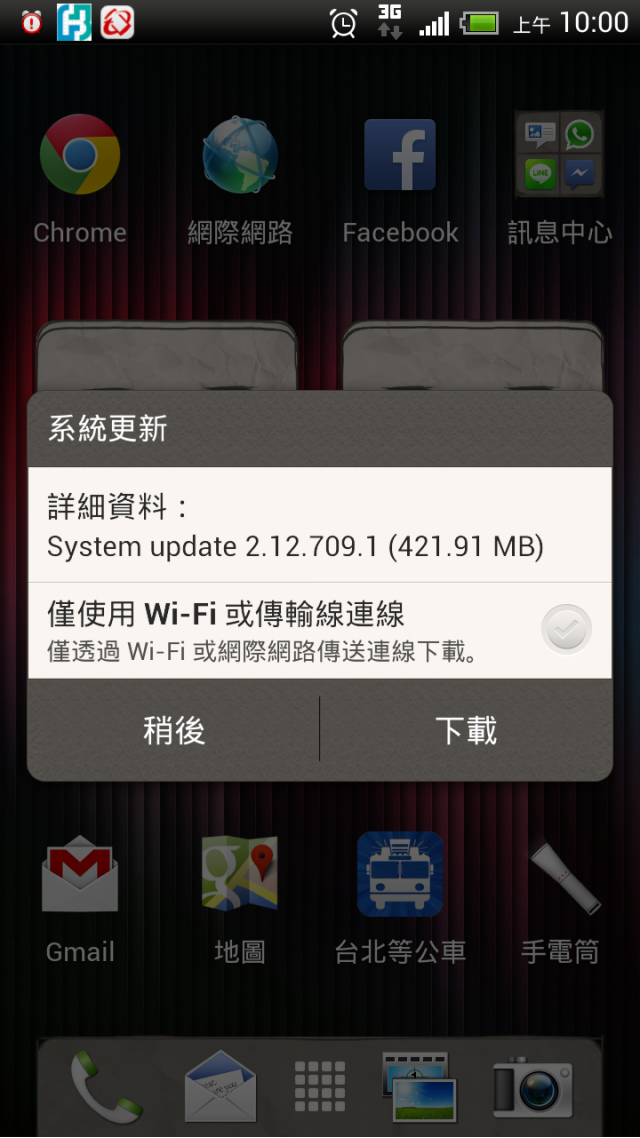Toggle the 僅使用 Wi-Fi 或傳輸線連線 checkbox
This screenshot has height=1138, width=640.
tap(566, 629)
